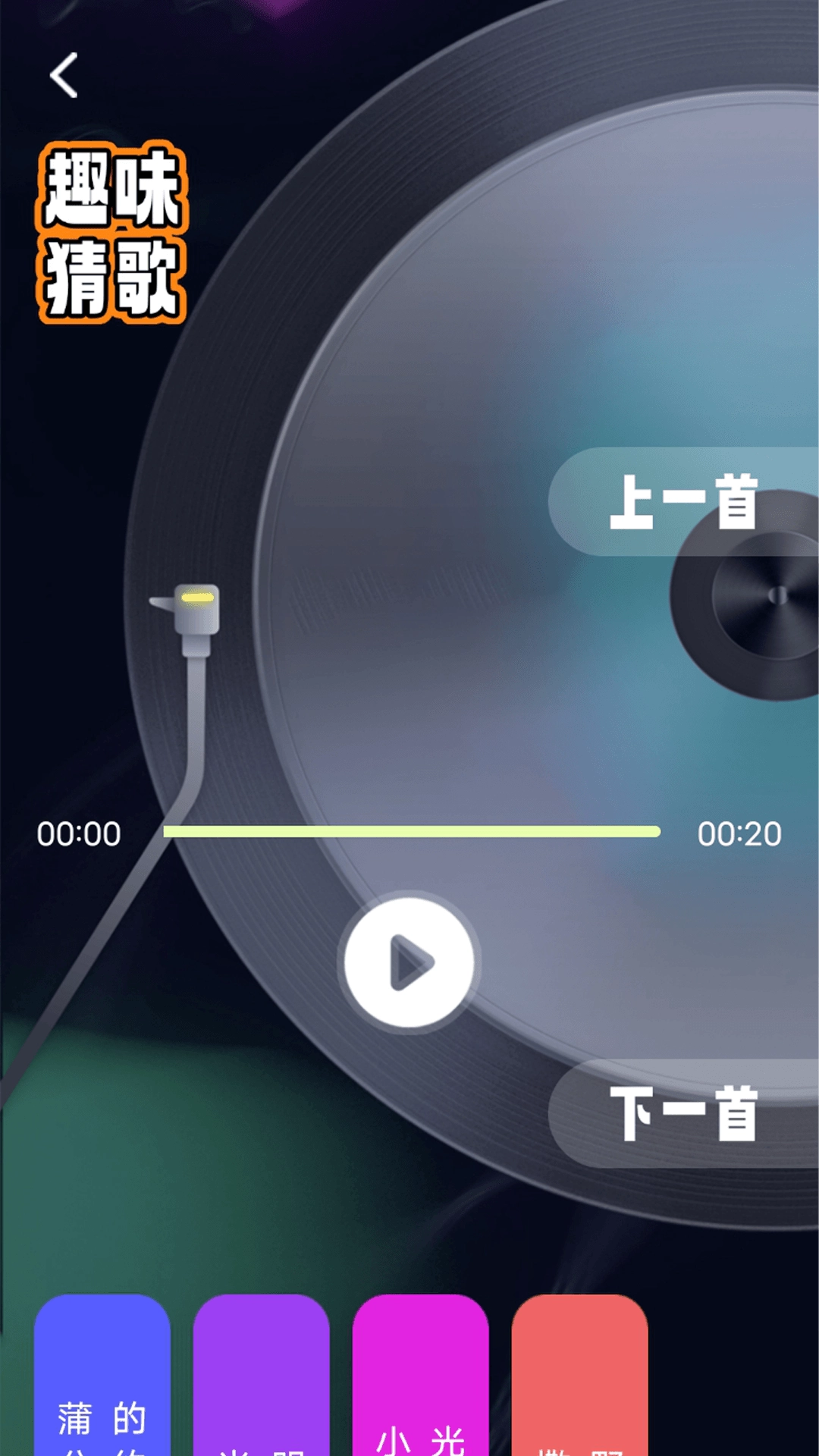The height and width of the screenshot is (1456, 819).
Task: Play the song clip
Action: [409, 962]
